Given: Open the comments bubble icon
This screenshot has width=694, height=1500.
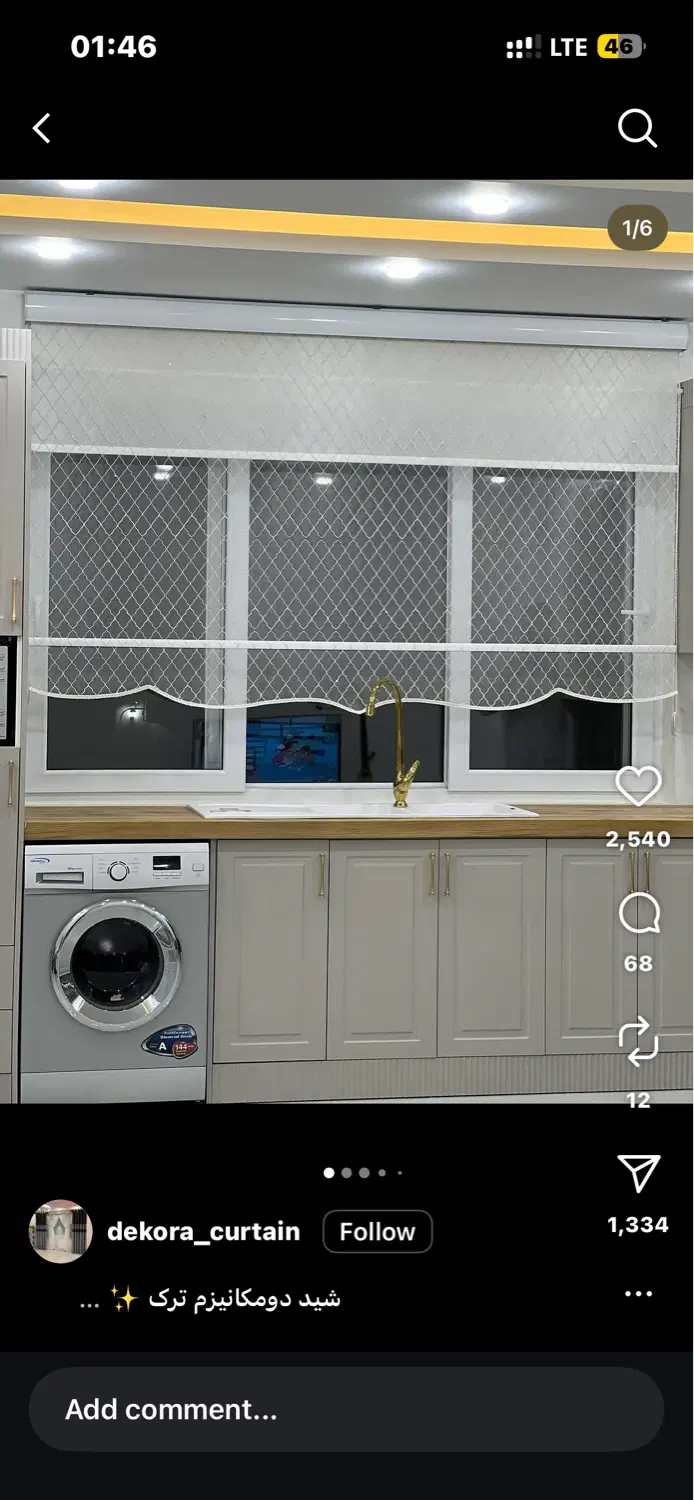Looking at the screenshot, I should coord(638,914).
